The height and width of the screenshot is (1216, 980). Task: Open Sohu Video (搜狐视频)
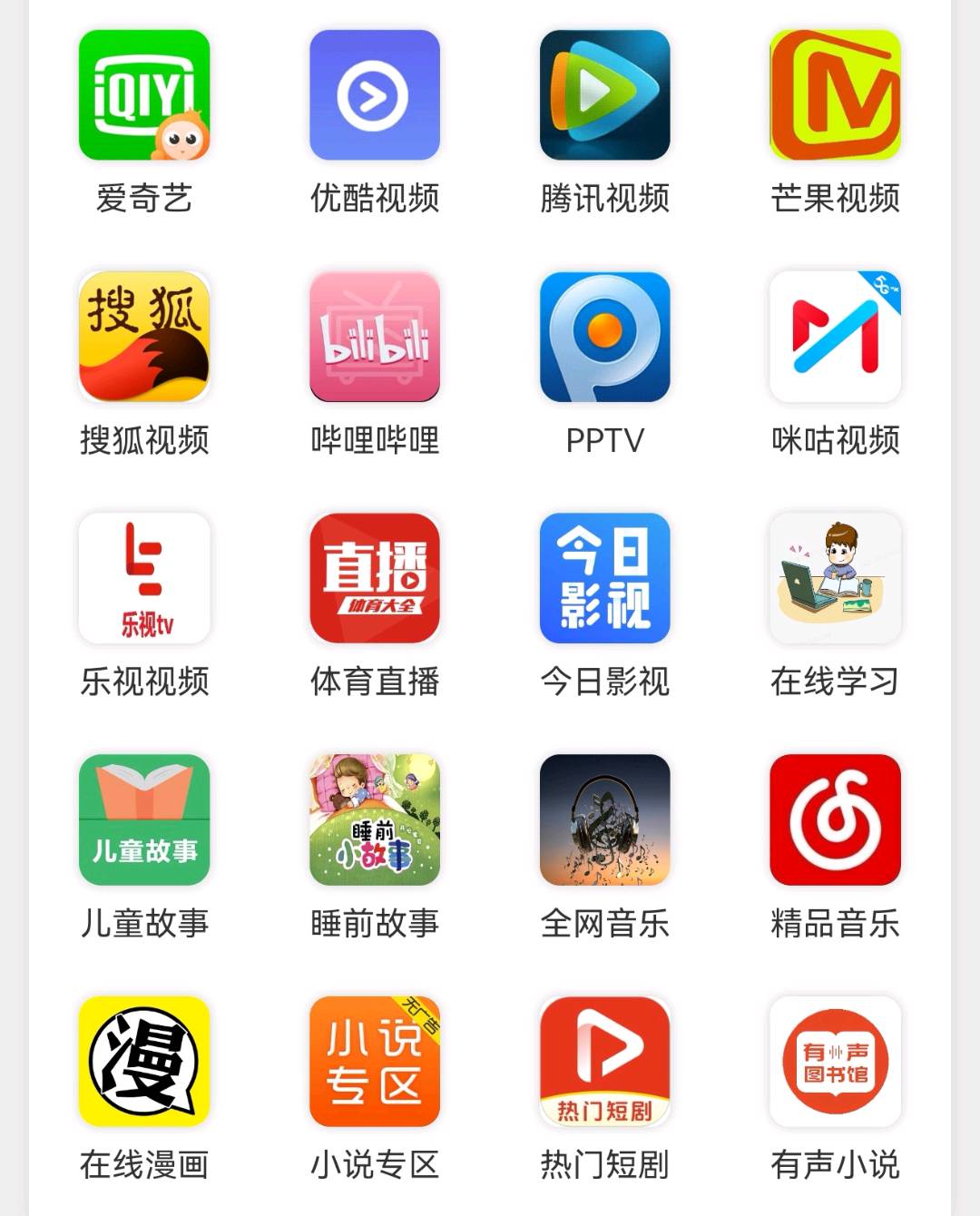point(145,336)
